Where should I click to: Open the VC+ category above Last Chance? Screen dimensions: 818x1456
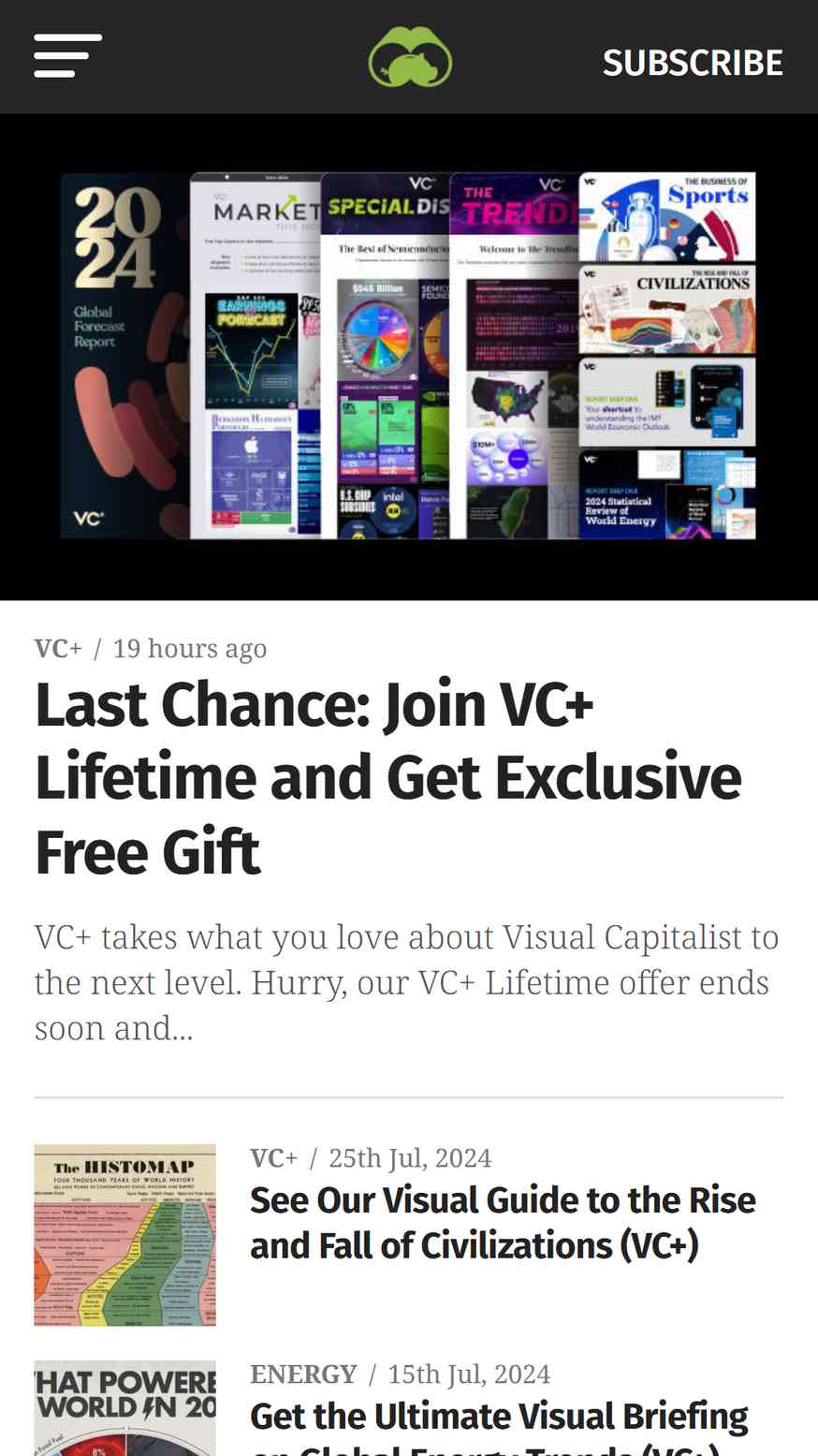(58, 648)
